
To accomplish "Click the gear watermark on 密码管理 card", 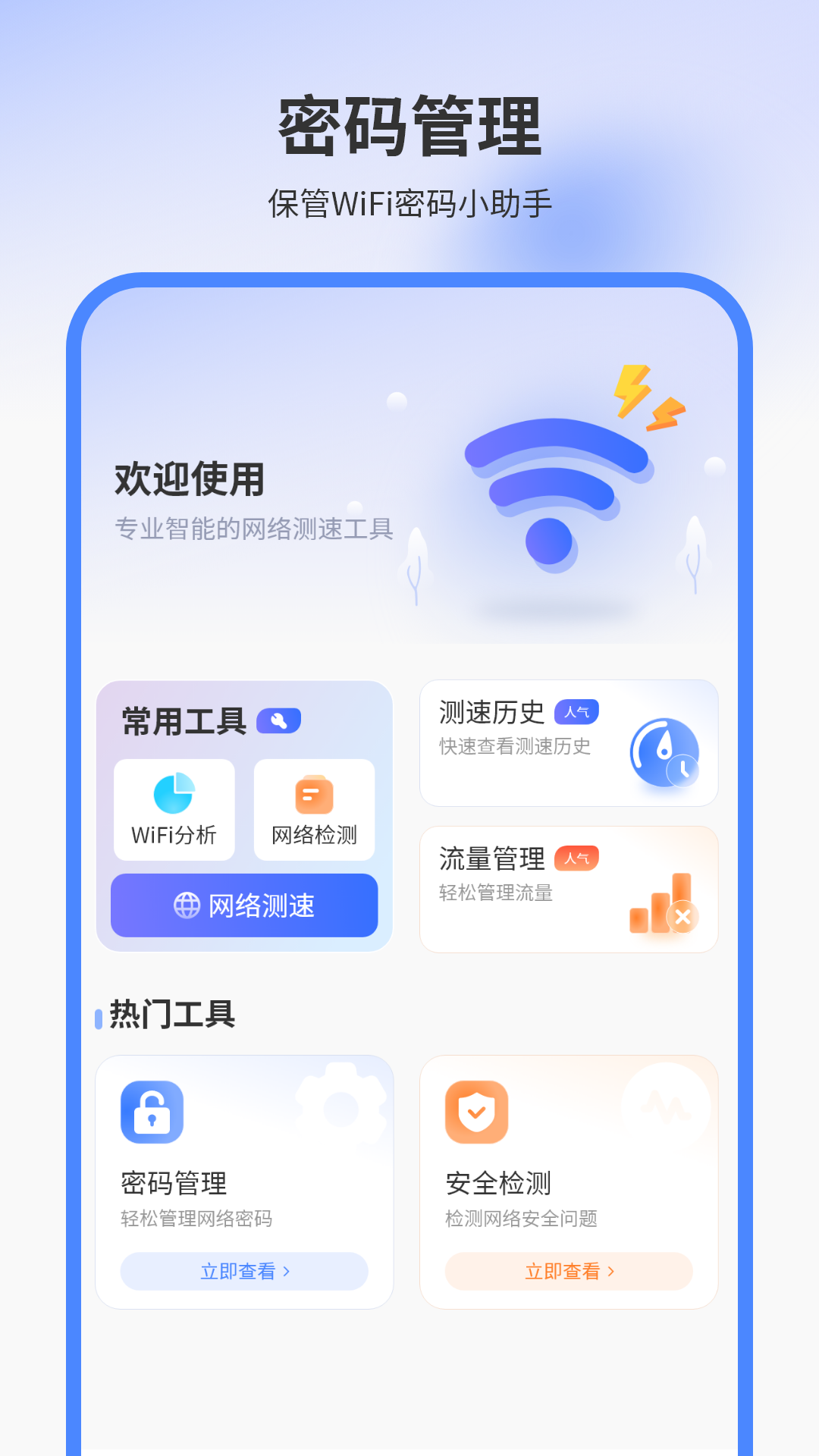I will pyautogui.click(x=340, y=1107).
